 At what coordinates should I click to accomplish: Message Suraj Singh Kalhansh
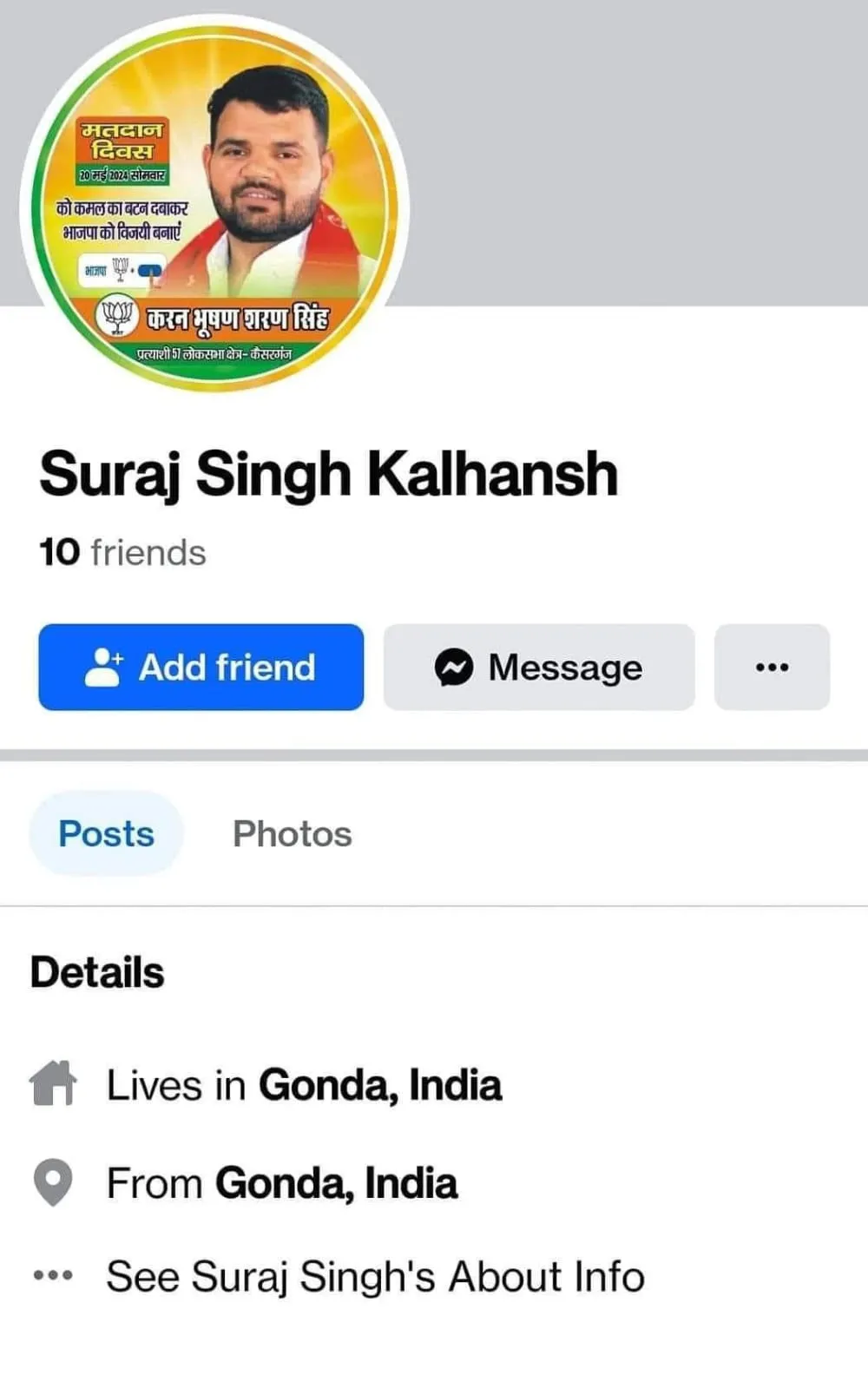tap(539, 667)
